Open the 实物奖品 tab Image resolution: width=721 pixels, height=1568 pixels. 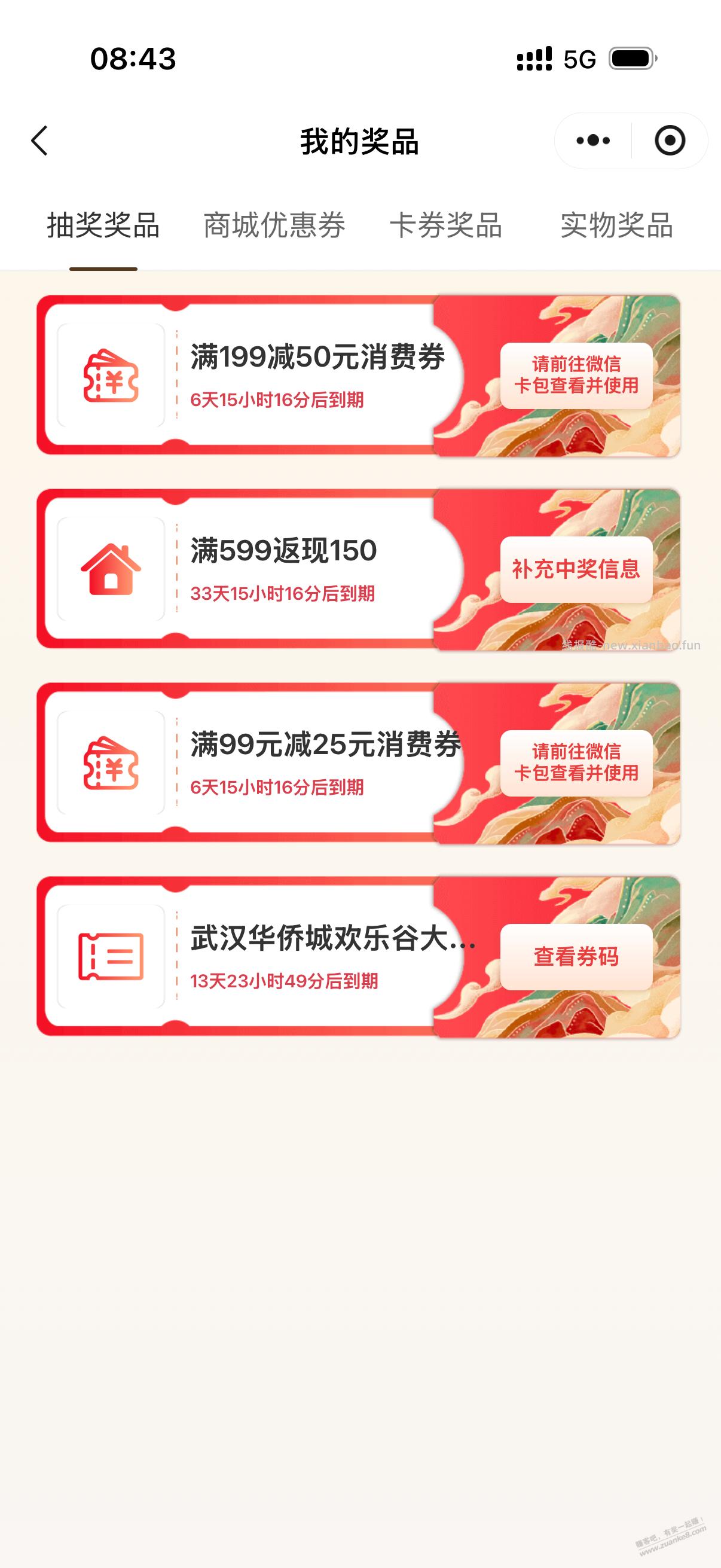(618, 224)
